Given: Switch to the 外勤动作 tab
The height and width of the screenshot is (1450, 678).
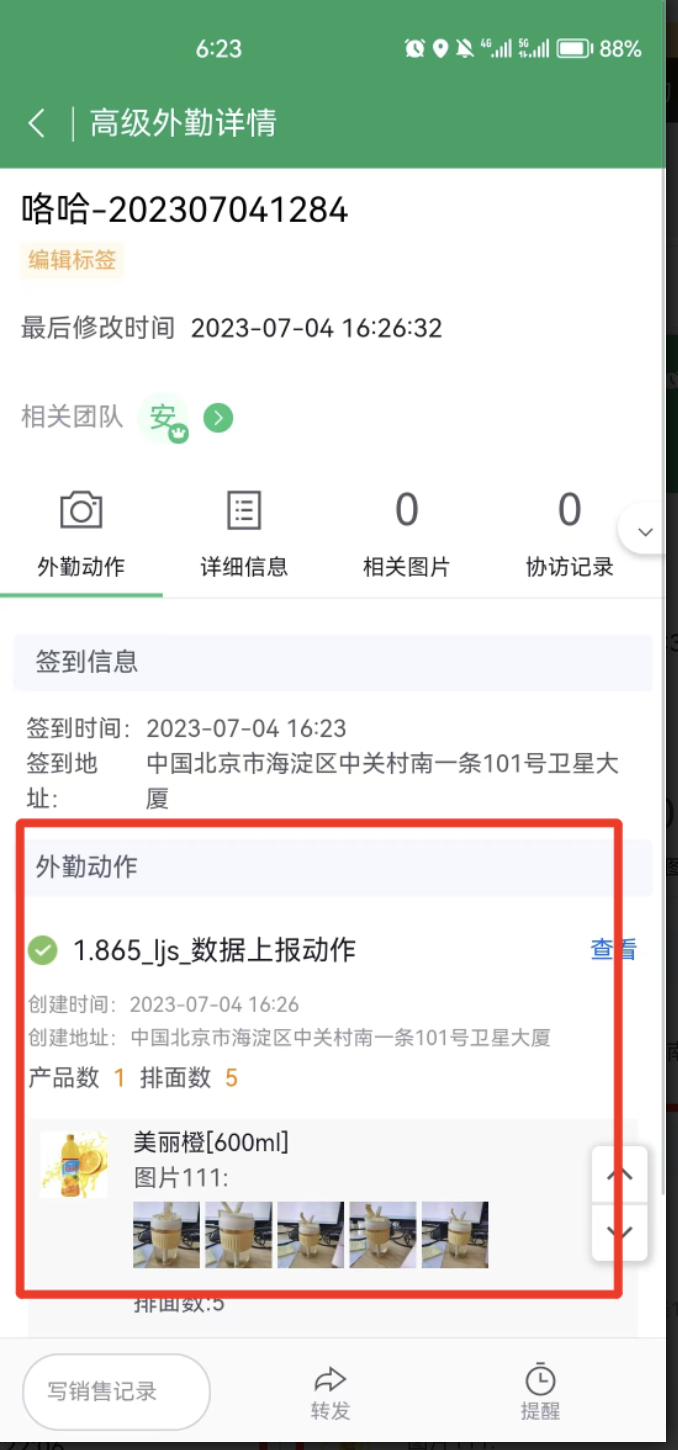Looking at the screenshot, I should pyautogui.click(x=81, y=536).
